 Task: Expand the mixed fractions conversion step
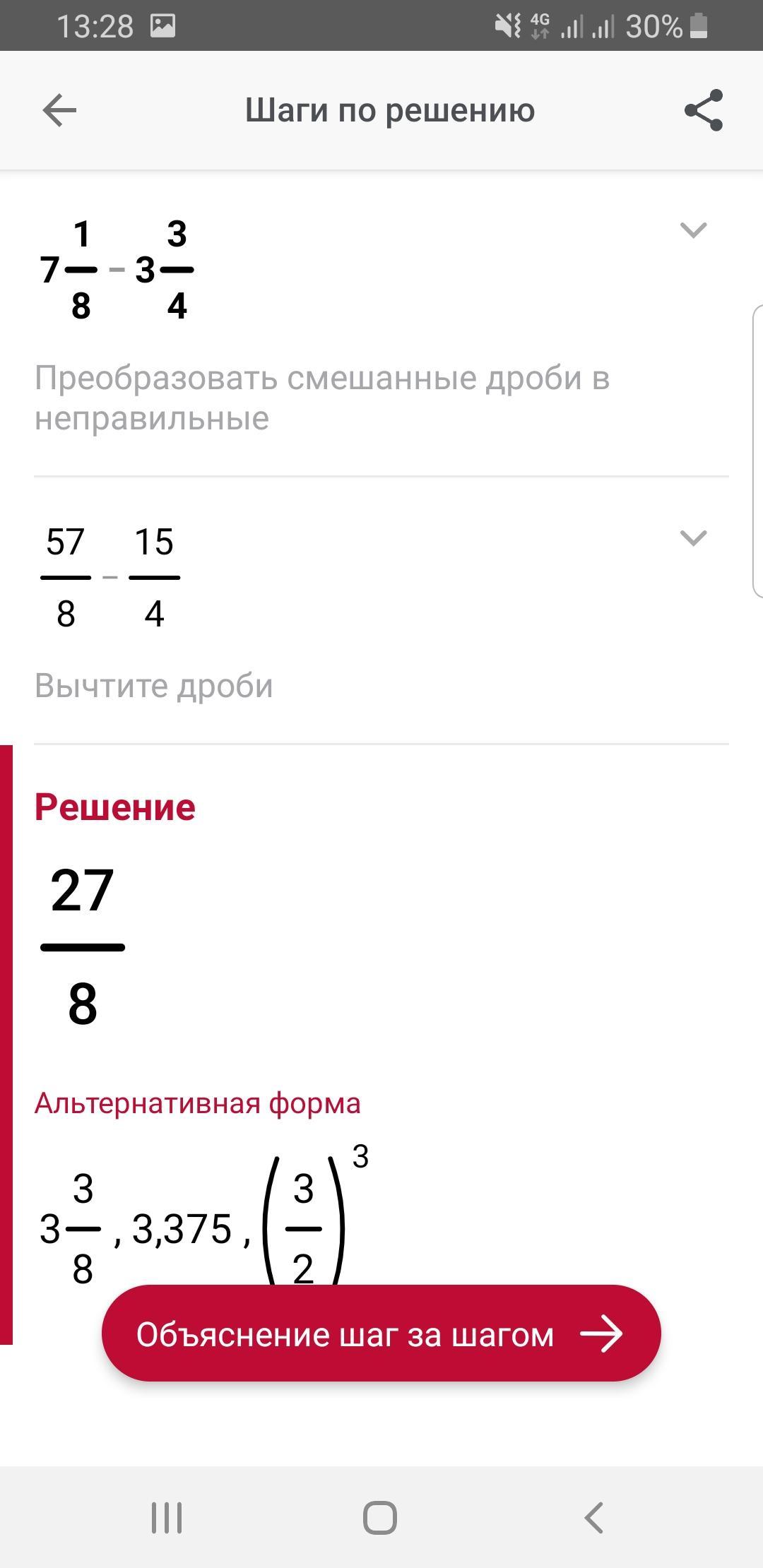[x=692, y=230]
